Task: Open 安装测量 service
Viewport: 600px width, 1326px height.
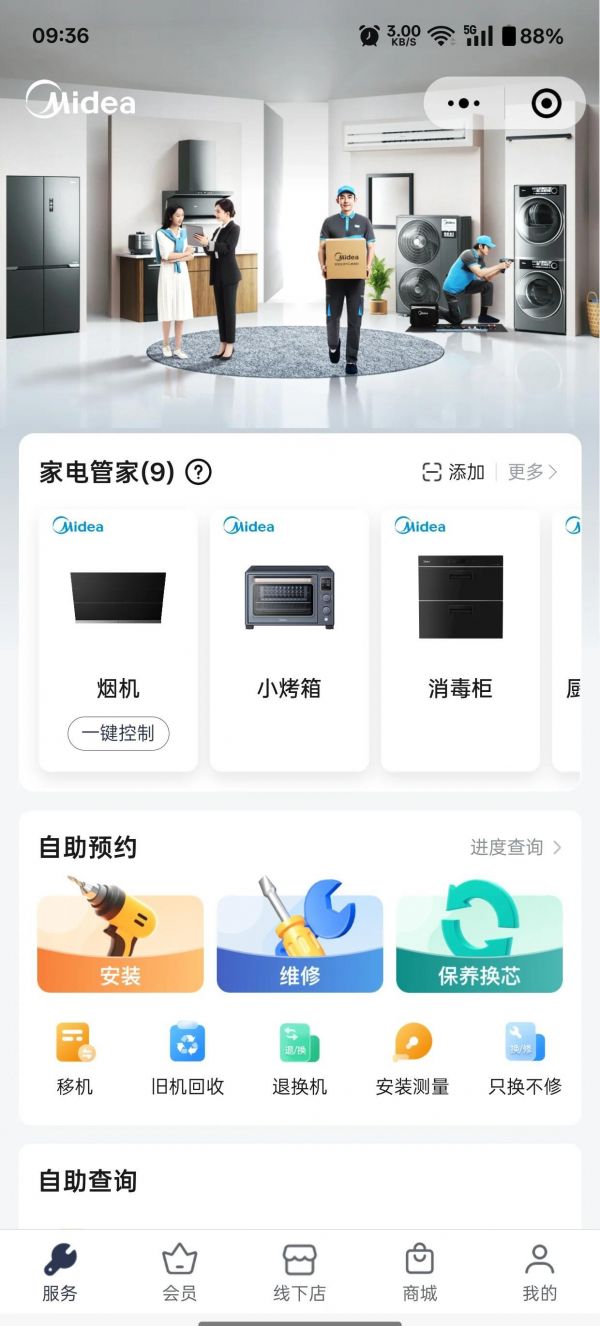Action: click(x=412, y=1058)
